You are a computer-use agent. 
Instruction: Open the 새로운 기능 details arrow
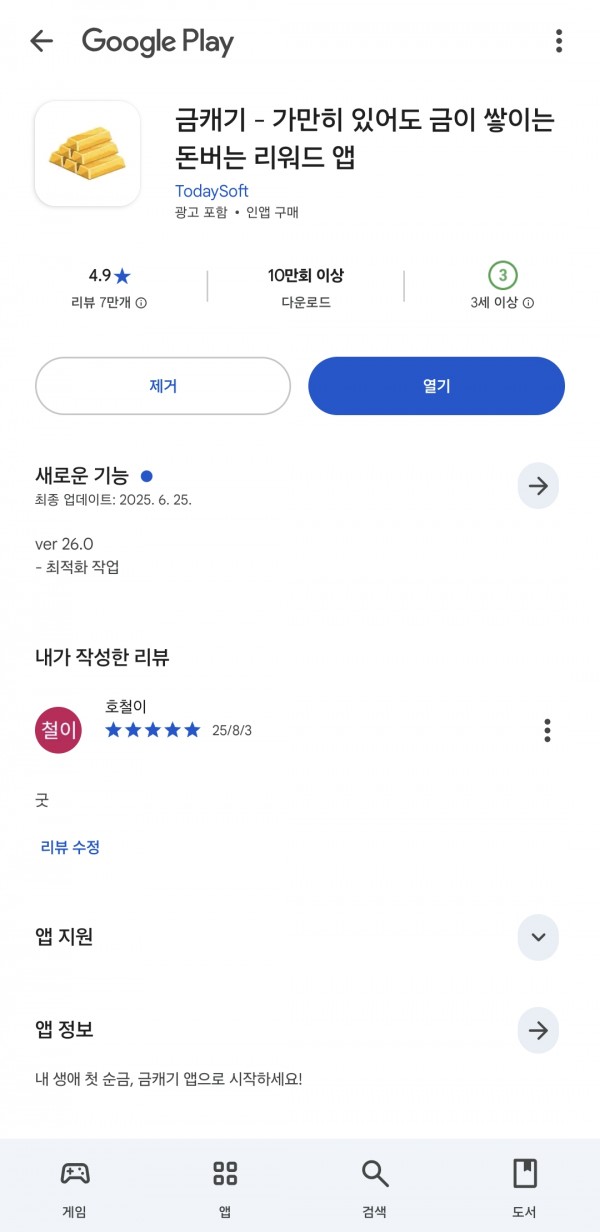click(538, 486)
